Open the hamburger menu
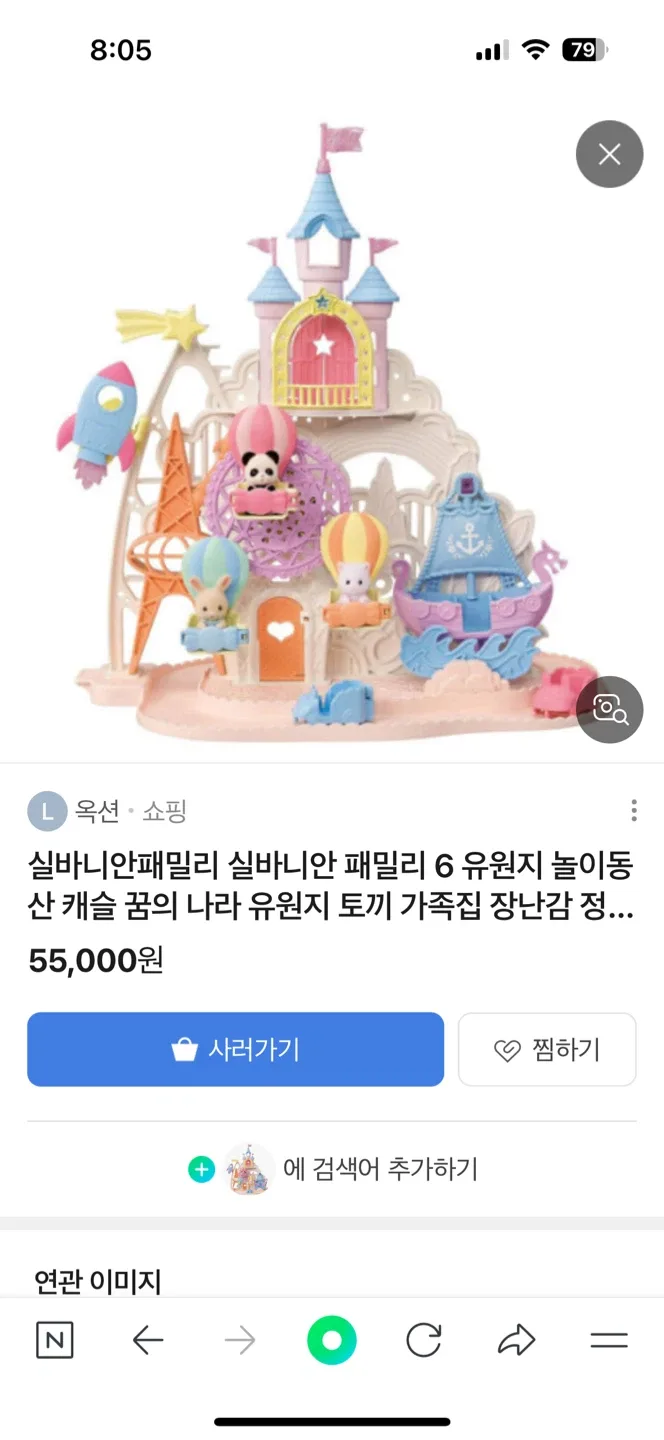Viewport: 664px width, 1440px height. (609, 1340)
